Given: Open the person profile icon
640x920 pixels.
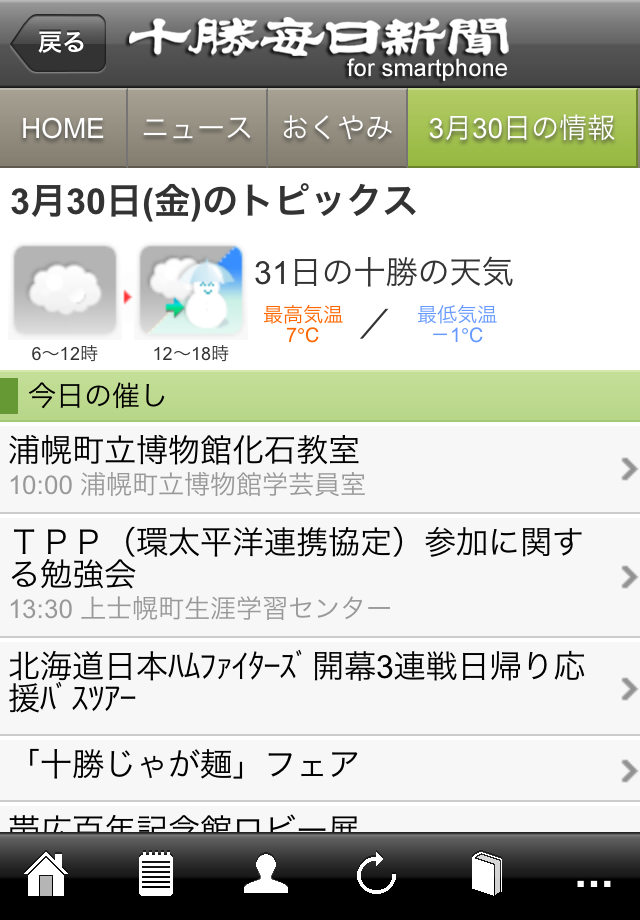Looking at the screenshot, I should coord(265,876).
